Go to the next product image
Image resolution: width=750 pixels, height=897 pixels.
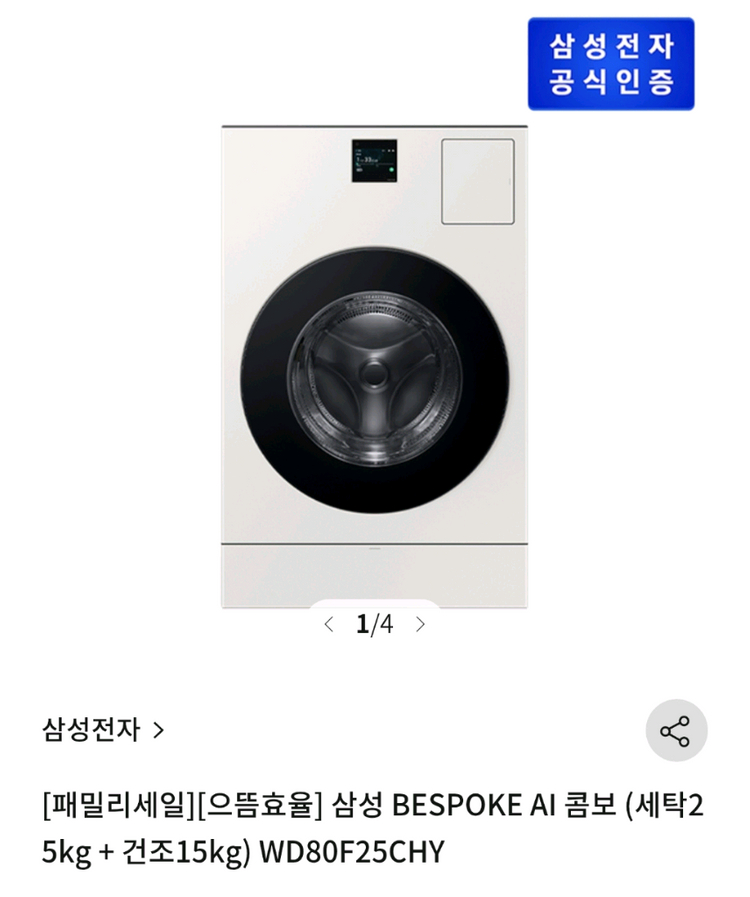[x=420, y=625]
